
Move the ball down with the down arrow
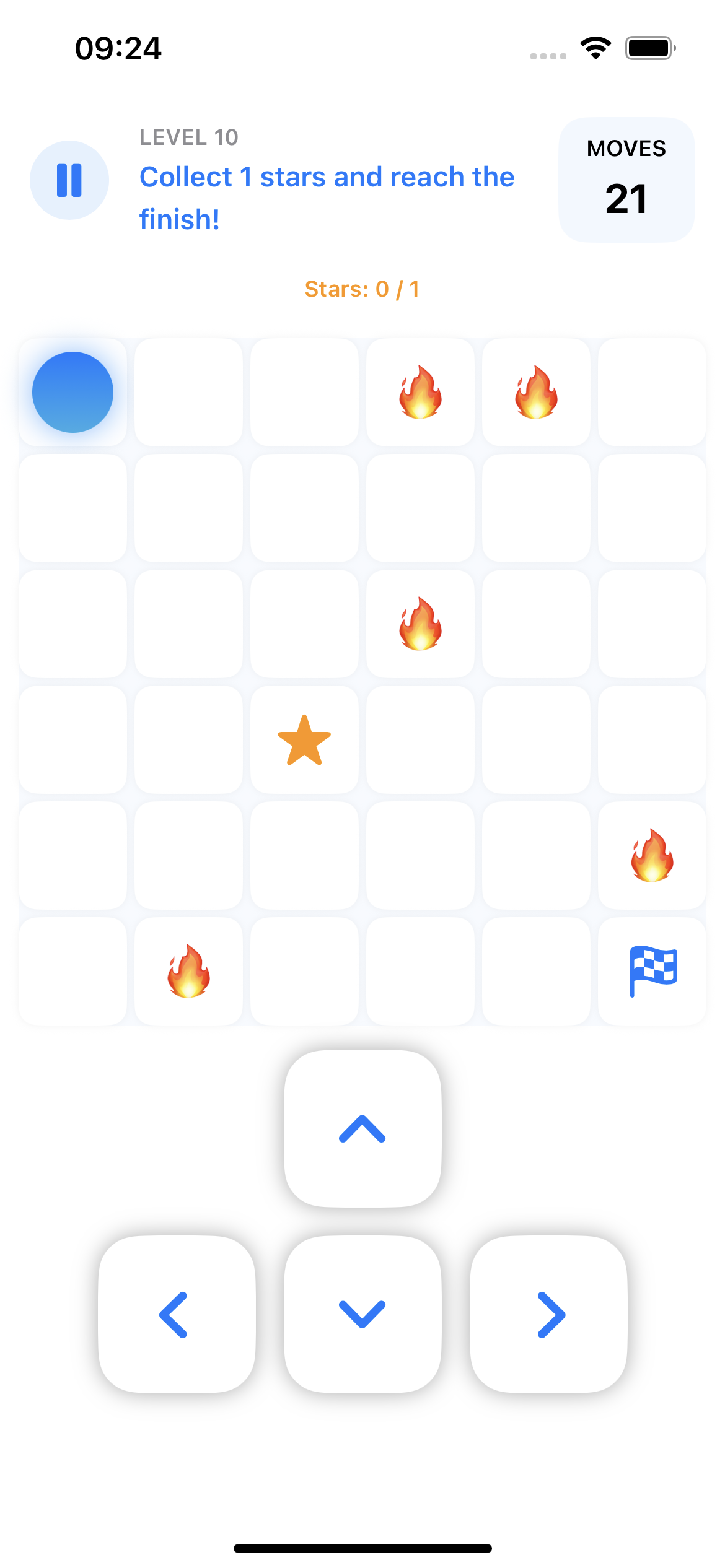362,1314
